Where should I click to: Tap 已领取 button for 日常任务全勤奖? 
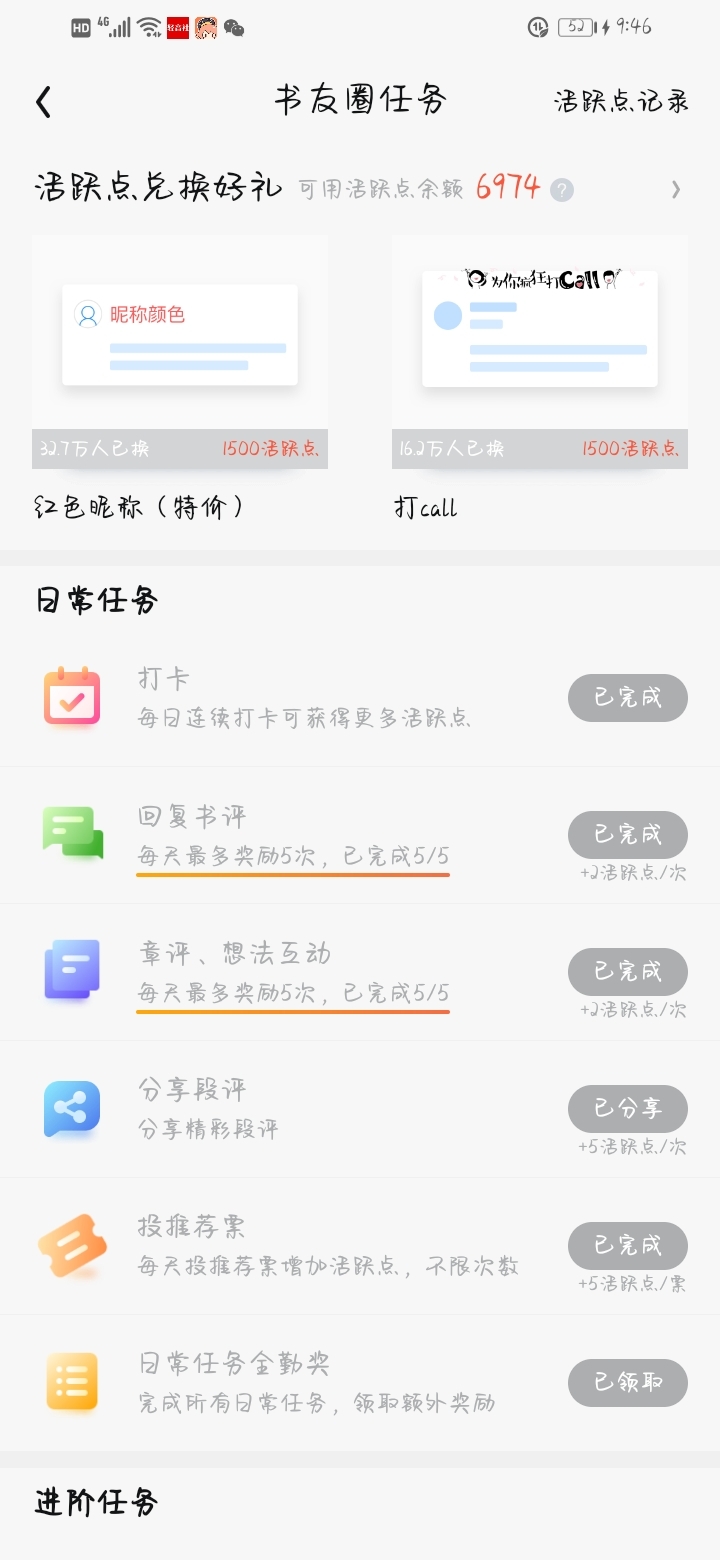628,1382
